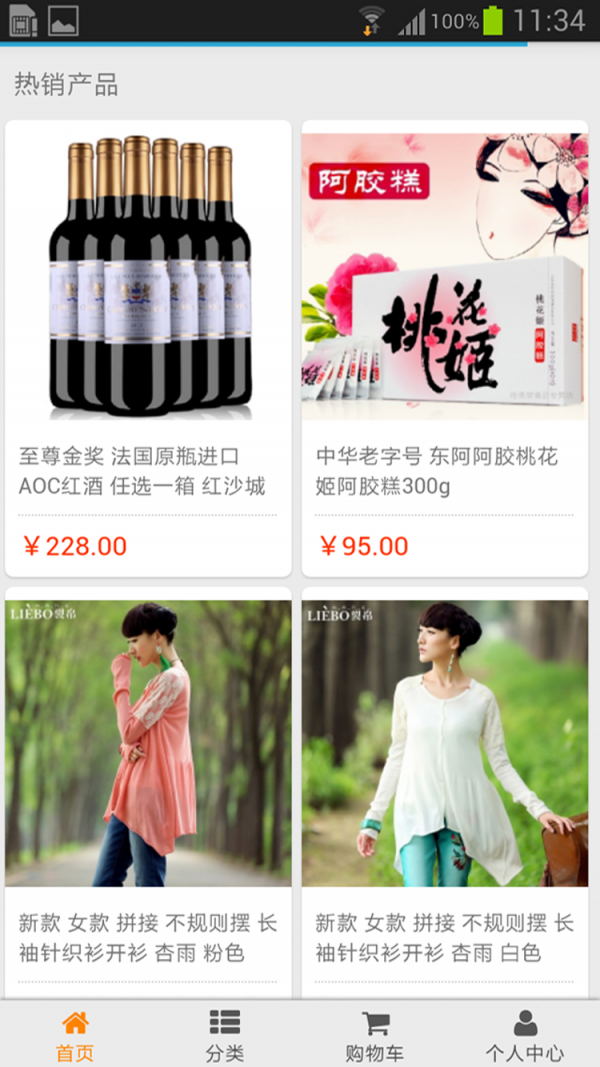Open the 购物车 tab
Screen dimensions: 600x1067
tap(375, 1036)
